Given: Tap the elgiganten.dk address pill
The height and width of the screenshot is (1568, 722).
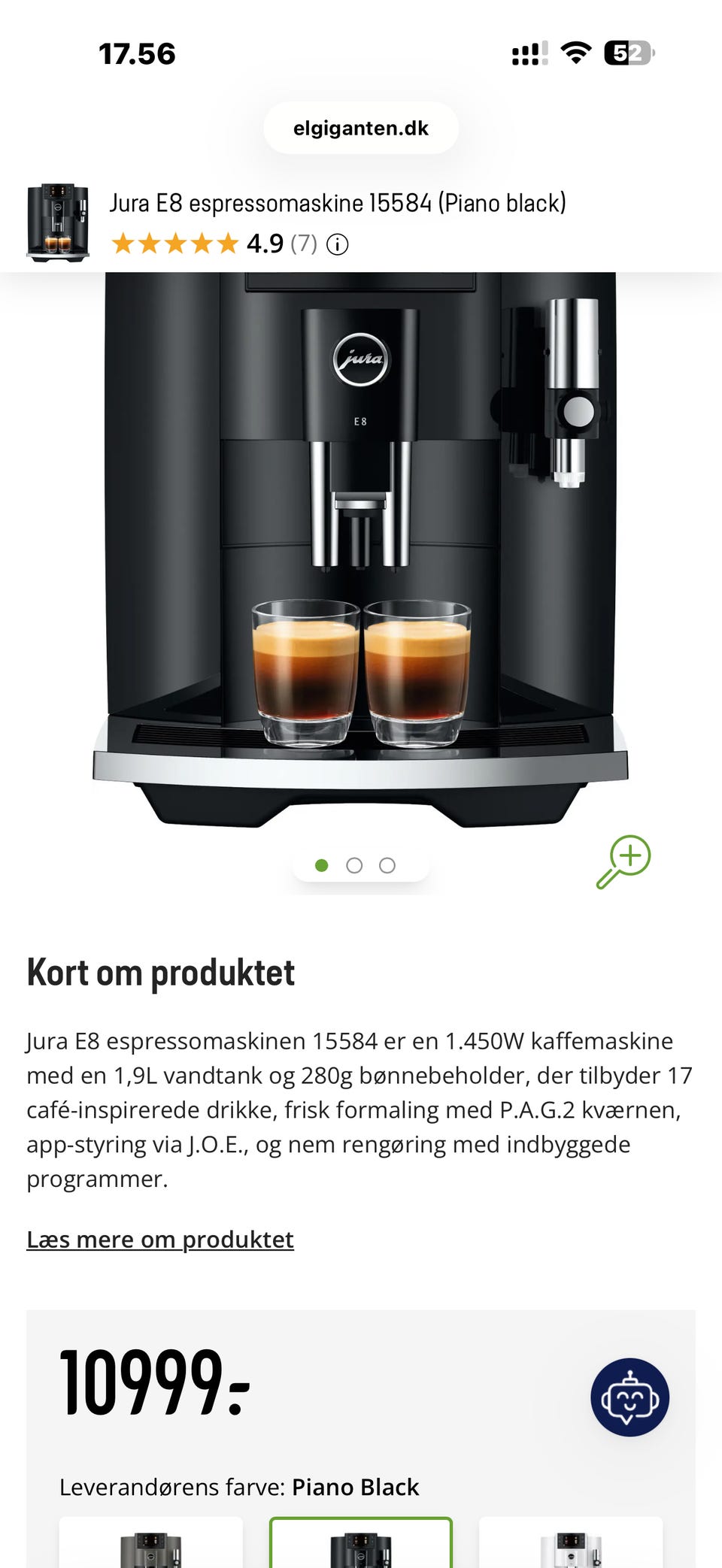Looking at the screenshot, I should [361, 128].
